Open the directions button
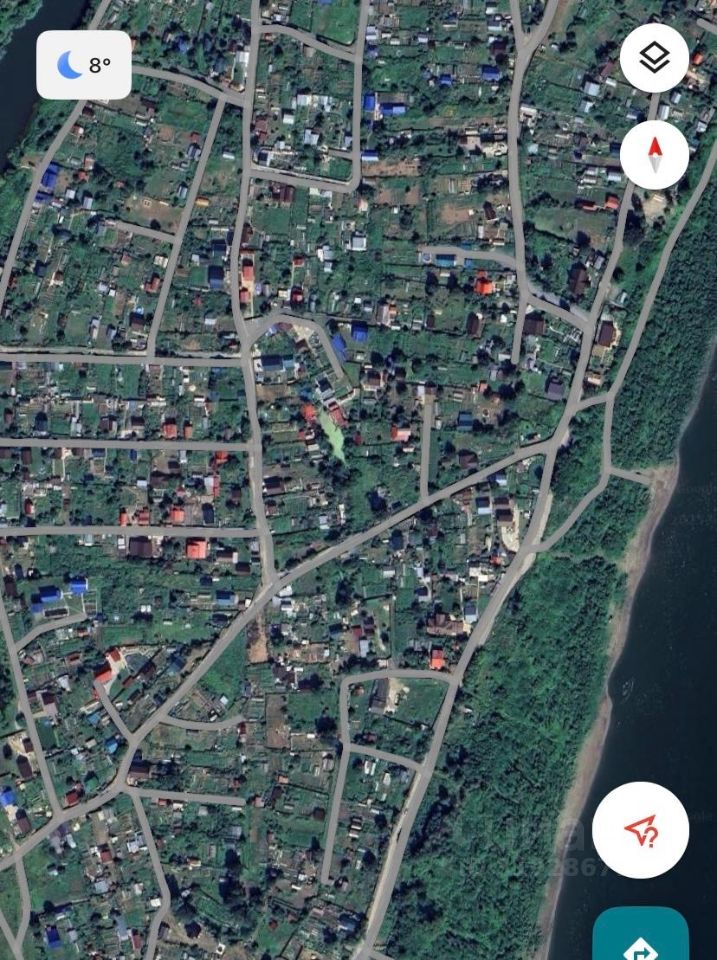717x960 pixels. pos(641,940)
